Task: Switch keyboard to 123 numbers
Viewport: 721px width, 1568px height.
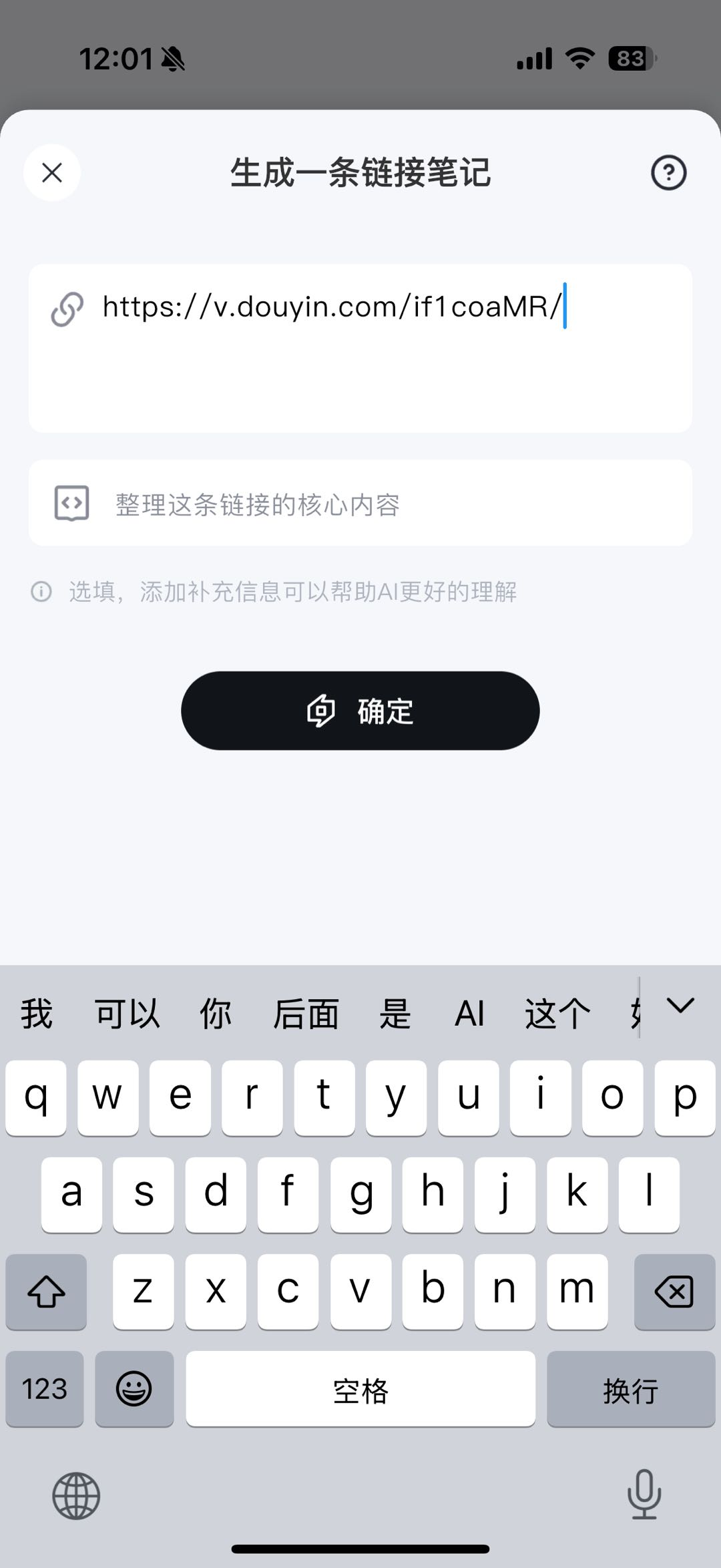Action: point(45,1389)
